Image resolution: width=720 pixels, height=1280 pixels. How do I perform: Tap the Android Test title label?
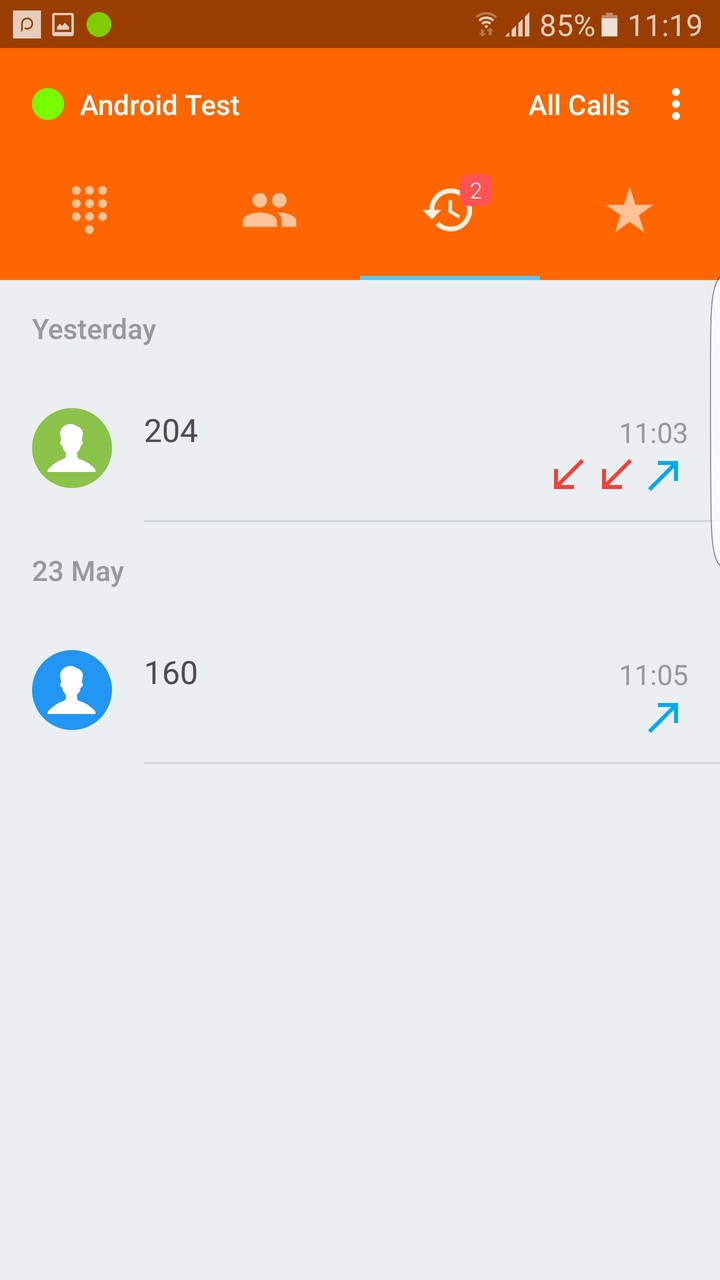point(160,105)
